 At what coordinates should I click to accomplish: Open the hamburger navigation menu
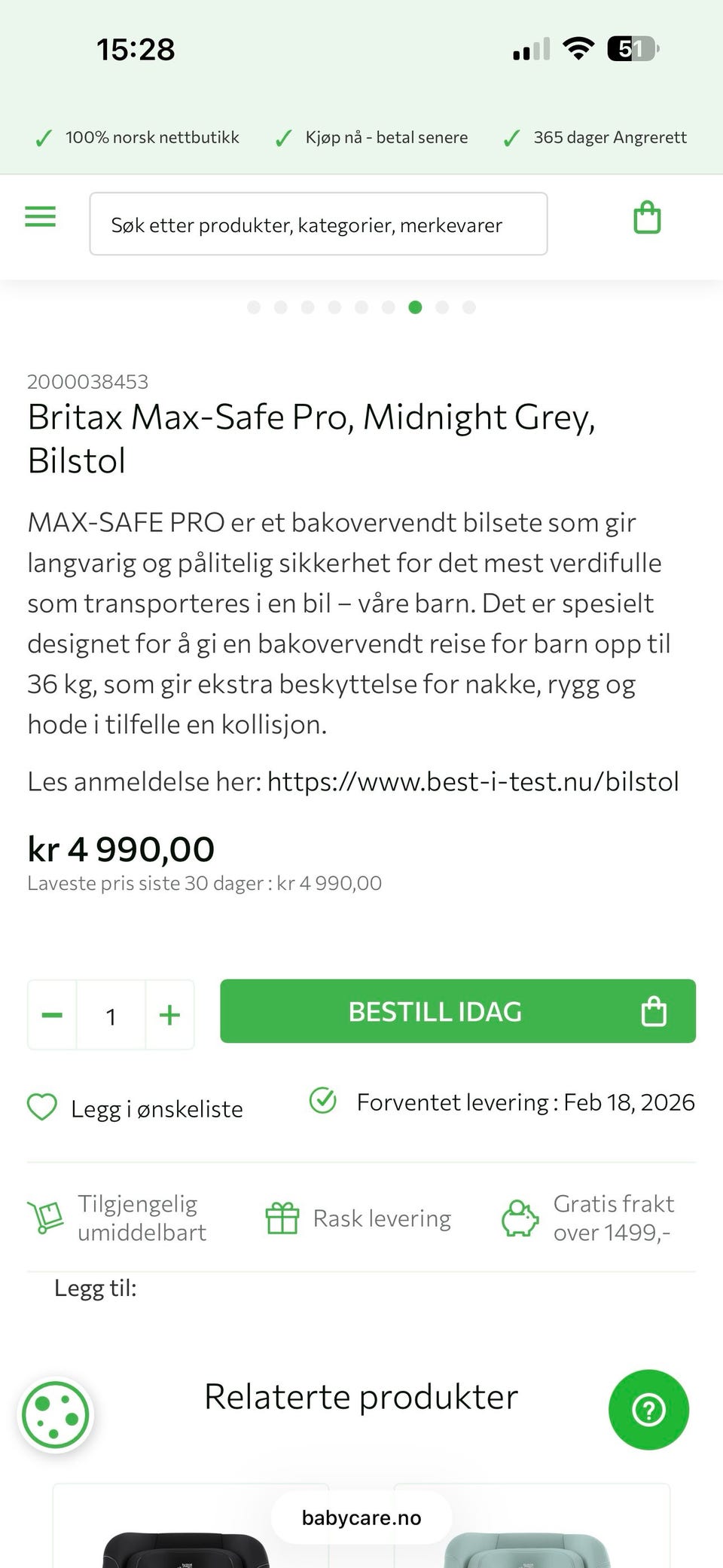tap(41, 217)
